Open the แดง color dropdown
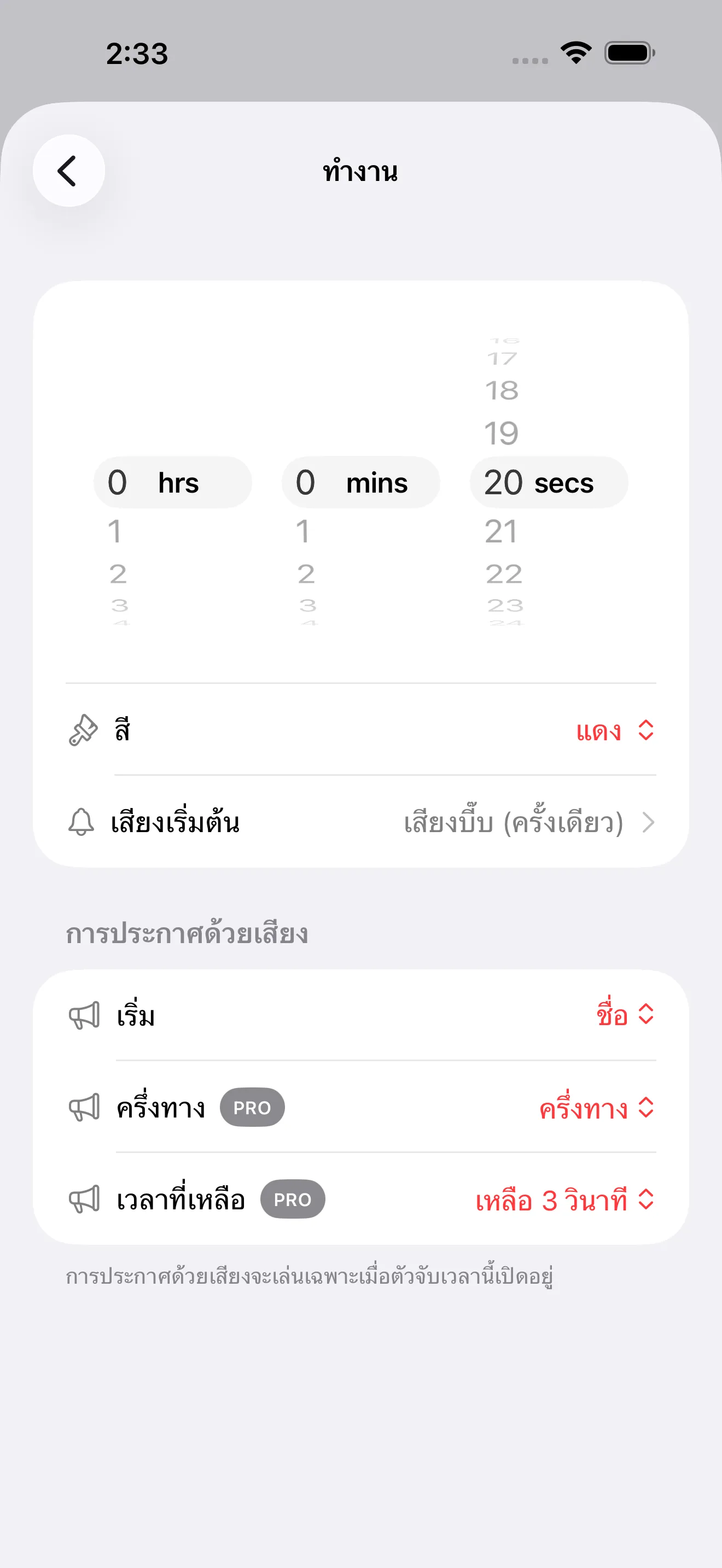Screen dimensions: 722x1568 [x=612, y=730]
